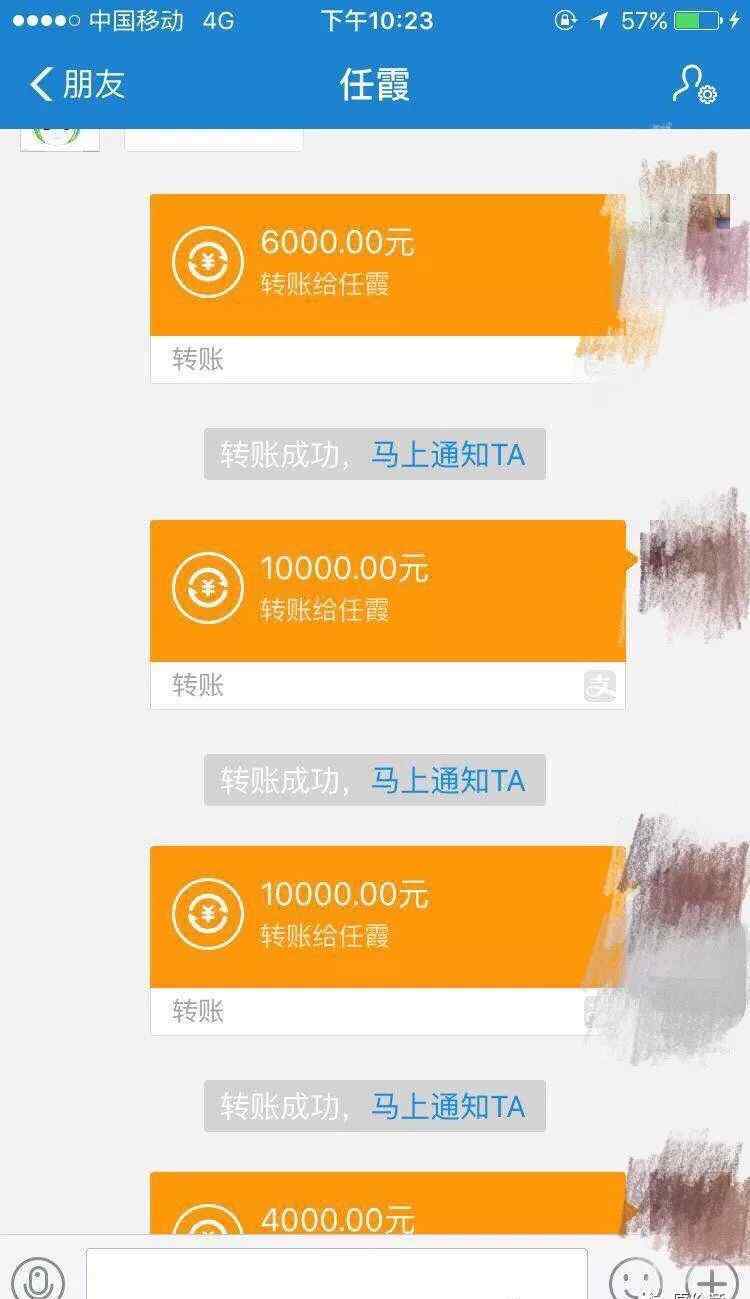Focus the message text field

coord(336,1274)
